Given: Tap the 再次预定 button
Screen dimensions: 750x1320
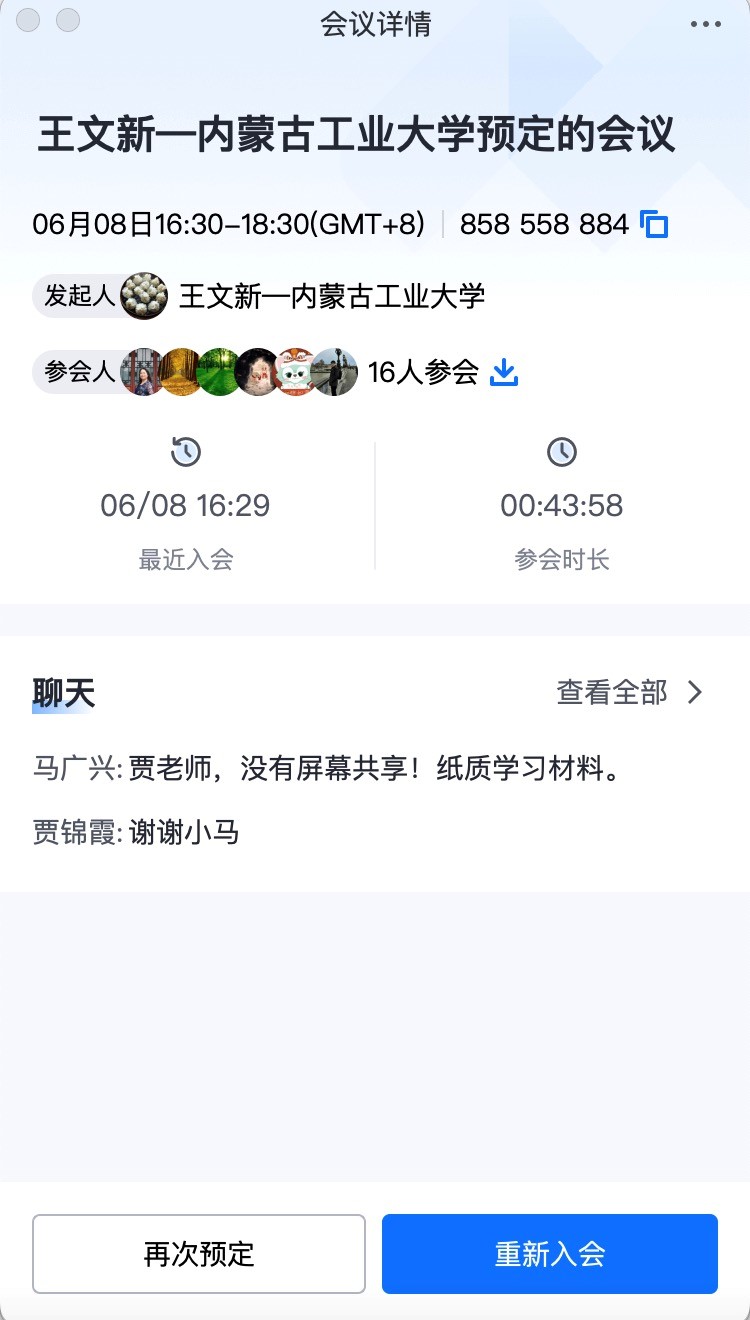Looking at the screenshot, I should [199, 1254].
